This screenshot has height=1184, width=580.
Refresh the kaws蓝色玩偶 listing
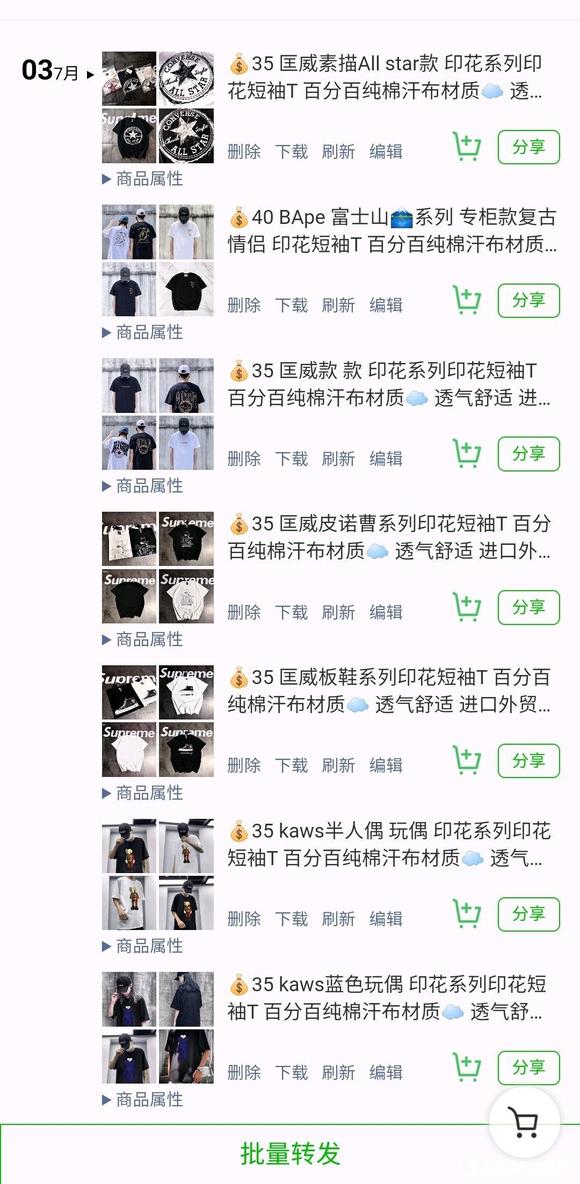point(338,1072)
